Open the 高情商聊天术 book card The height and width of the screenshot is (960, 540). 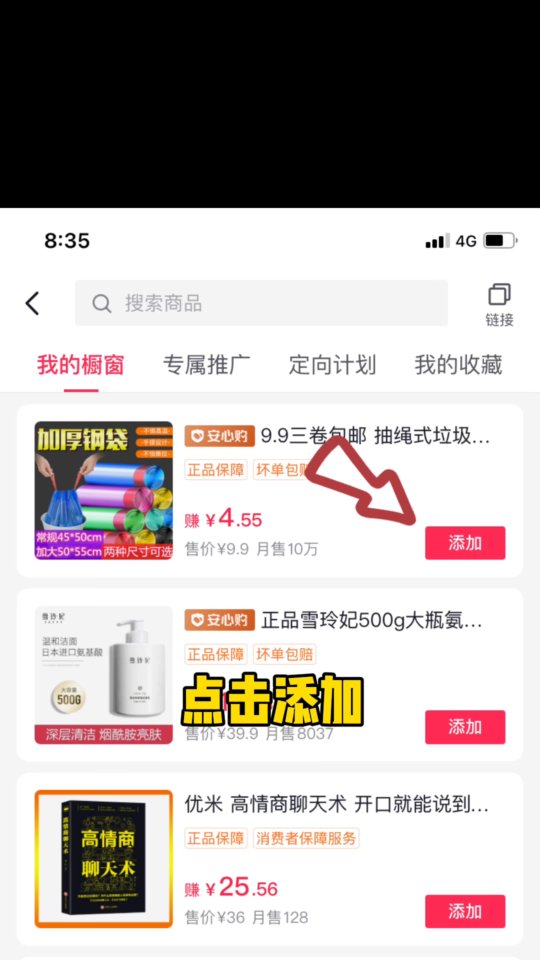tap(270, 859)
